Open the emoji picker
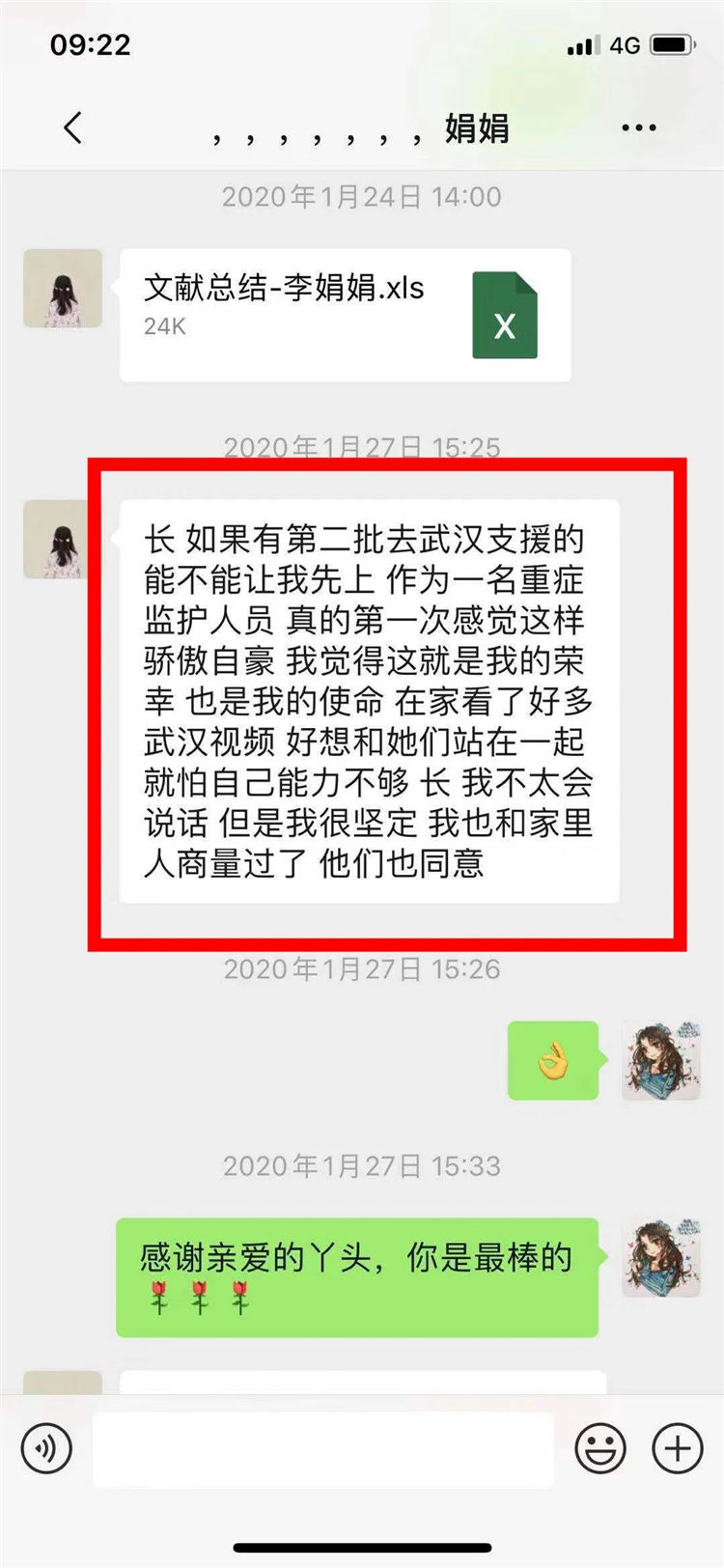724x1568 pixels. (599, 1448)
